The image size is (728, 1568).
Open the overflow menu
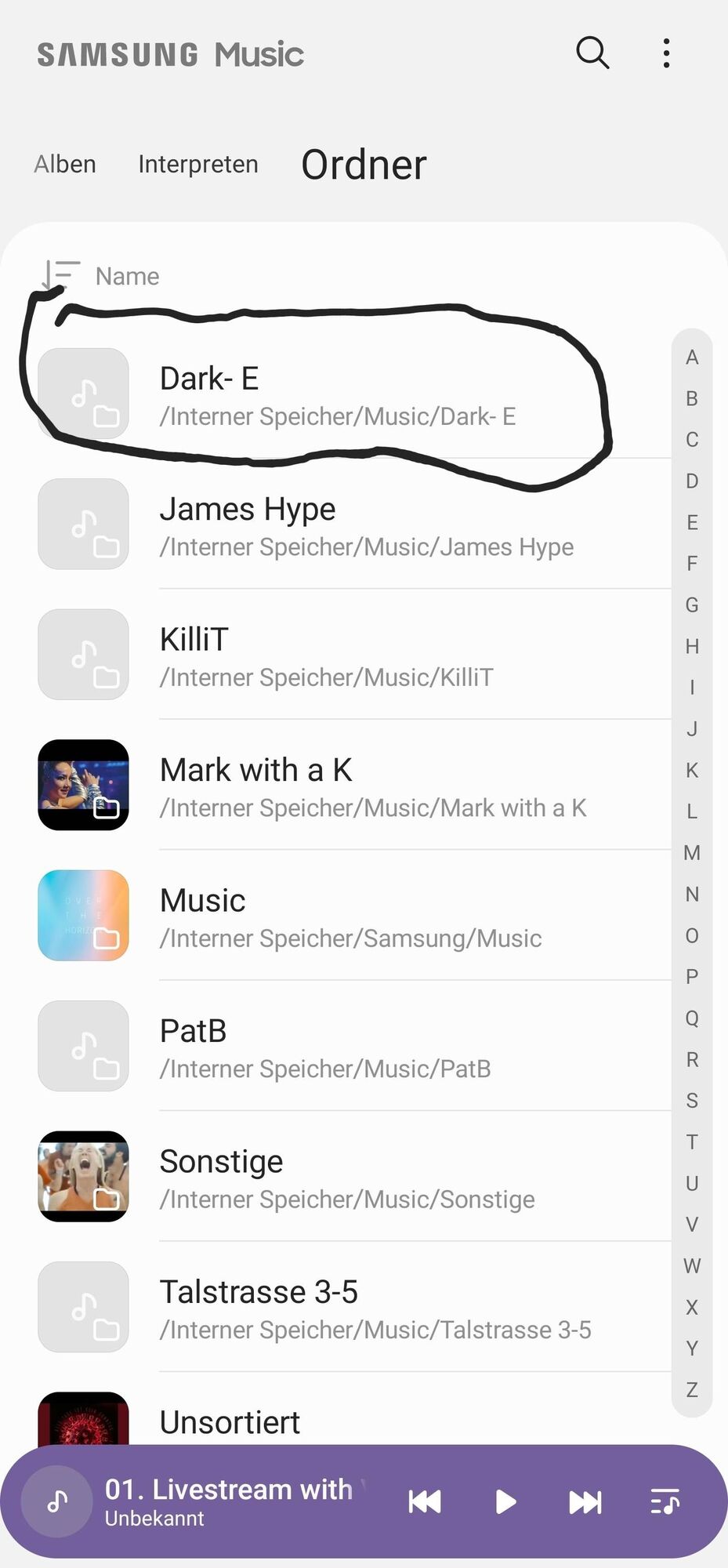pyautogui.click(x=666, y=53)
